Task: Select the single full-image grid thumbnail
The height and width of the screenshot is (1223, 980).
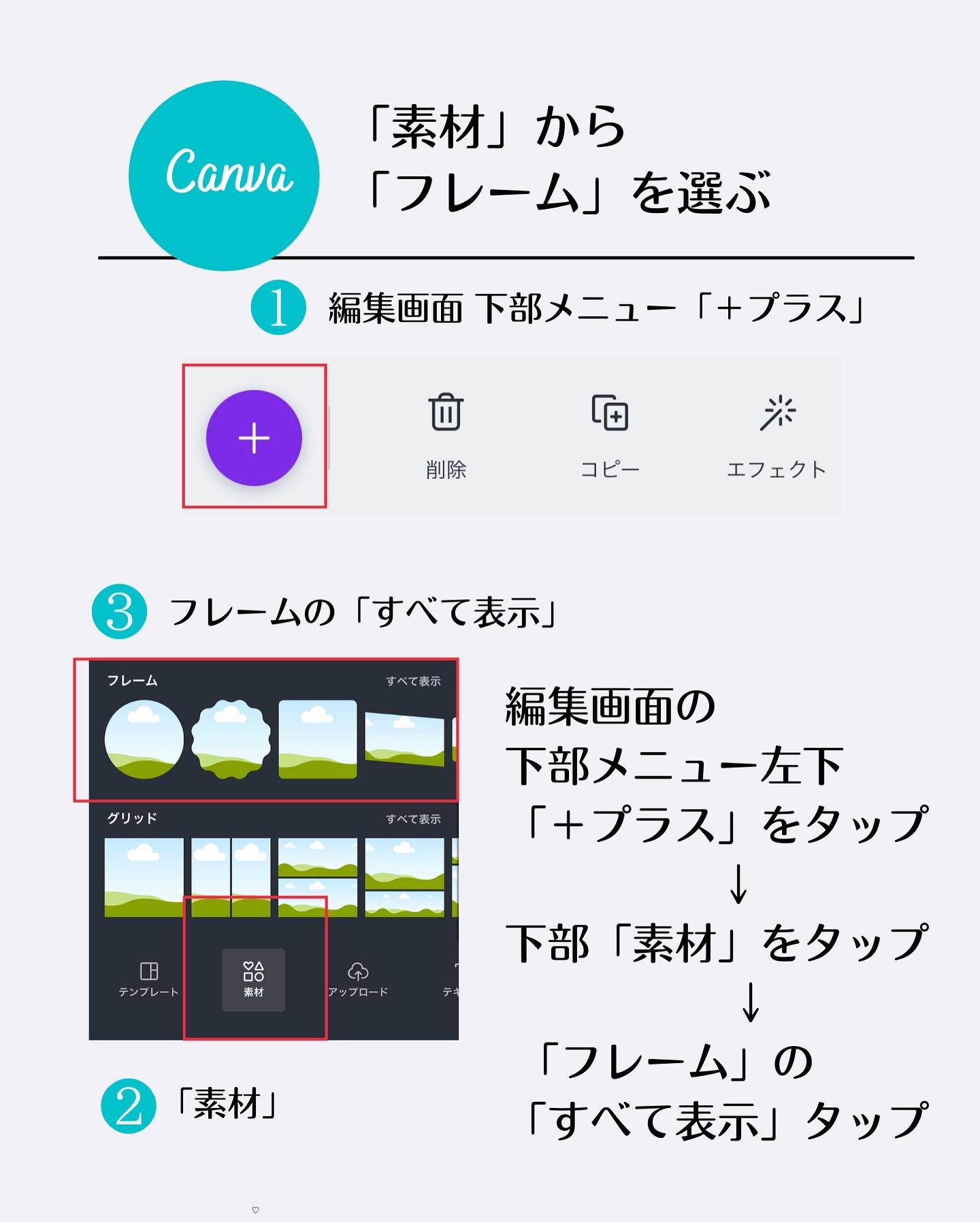Action: [x=143, y=878]
